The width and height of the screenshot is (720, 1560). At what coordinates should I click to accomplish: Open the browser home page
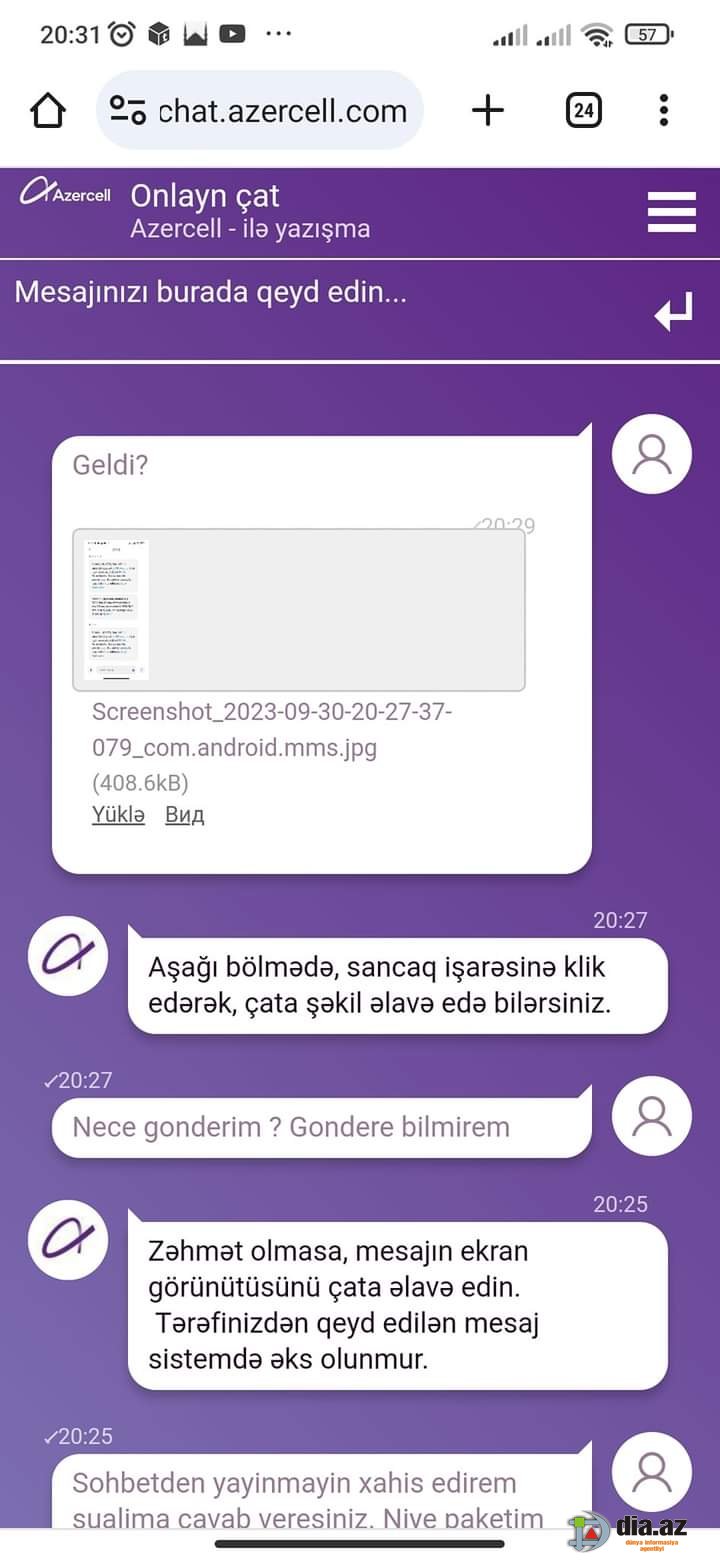[x=48, y=111]
